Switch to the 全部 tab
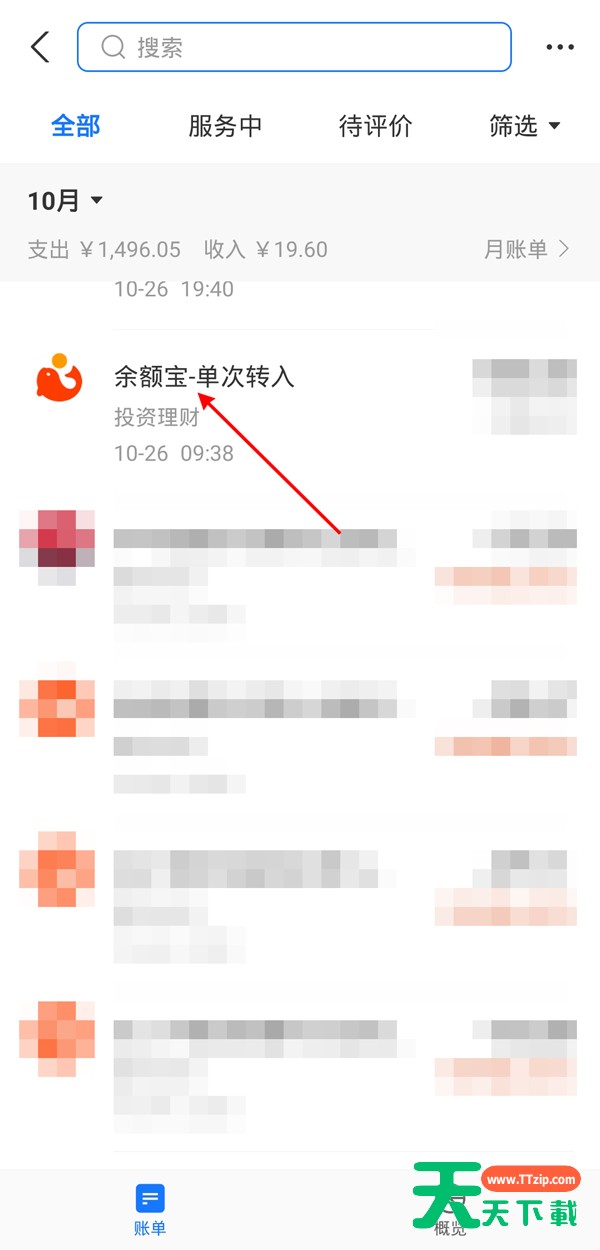 tap(76, 126)
